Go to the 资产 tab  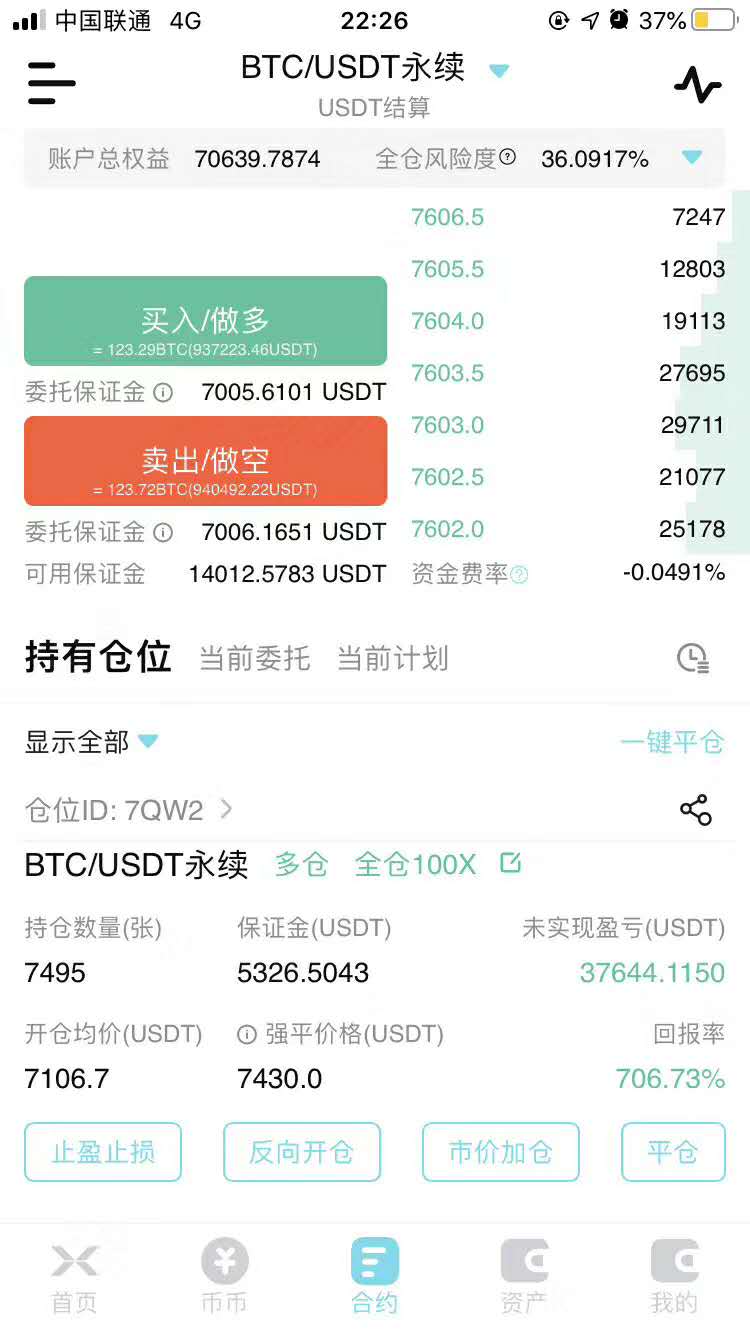coord(524,1277)
